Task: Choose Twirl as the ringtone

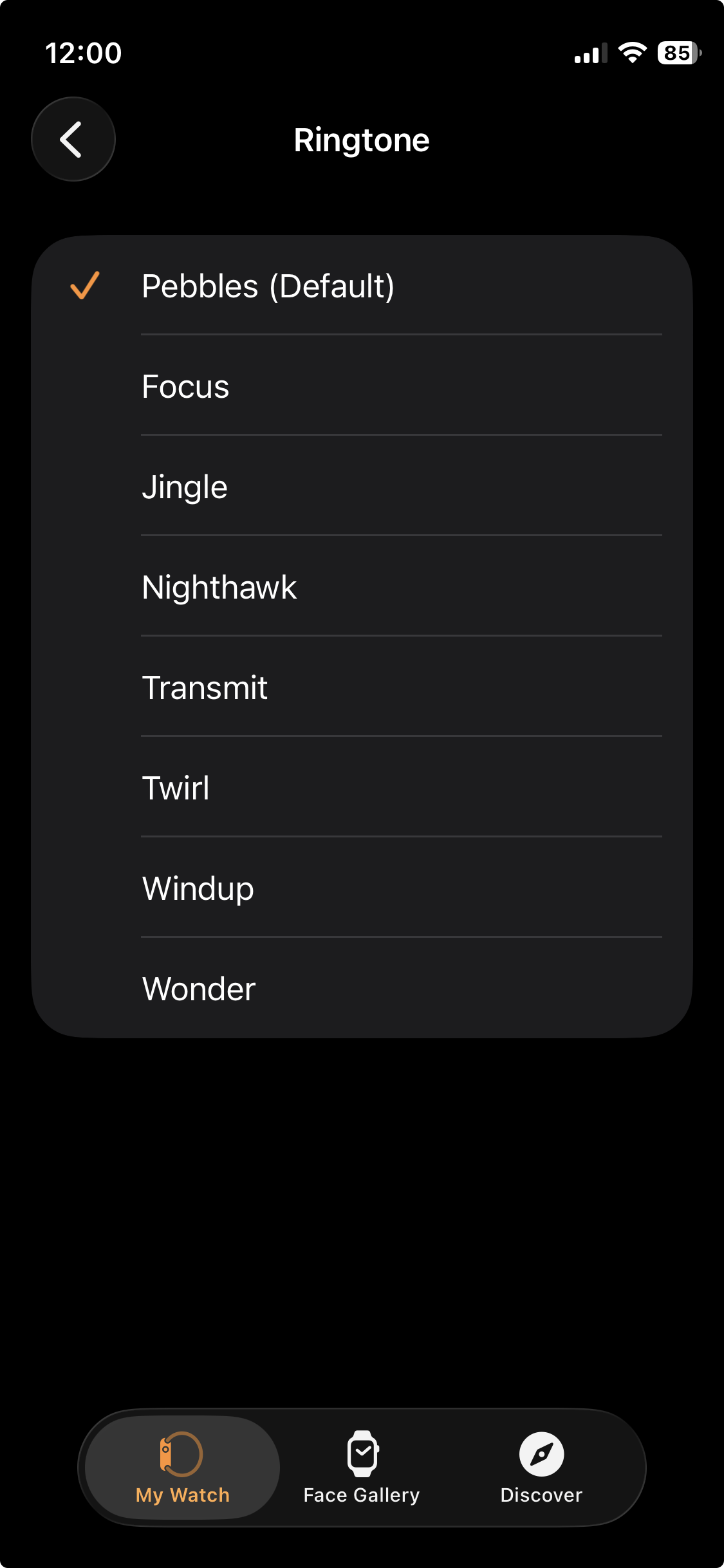Action: pyautogui.click(x=362, y=788)
